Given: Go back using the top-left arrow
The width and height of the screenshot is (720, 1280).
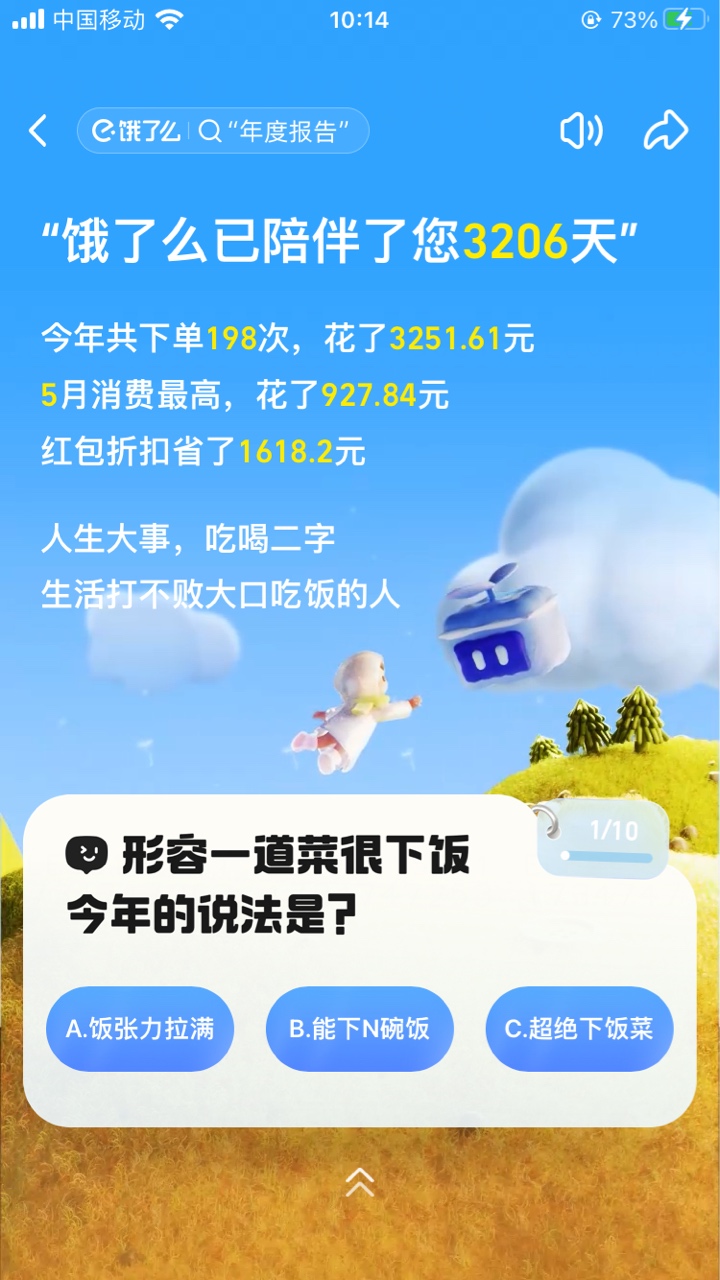Looking at the screenshot, I should click(38, 131).
